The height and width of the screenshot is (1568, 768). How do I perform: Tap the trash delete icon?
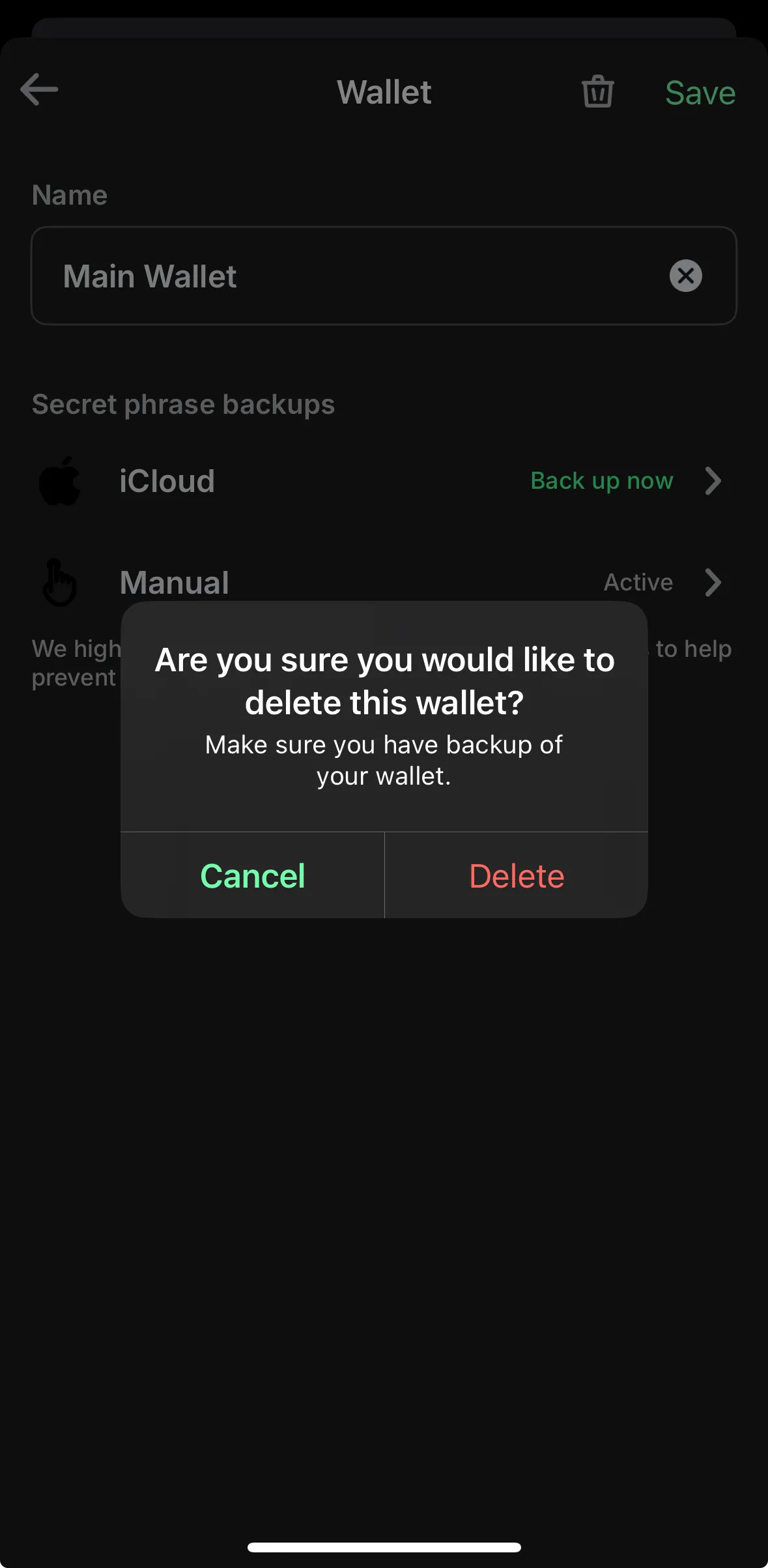point(597,92)
